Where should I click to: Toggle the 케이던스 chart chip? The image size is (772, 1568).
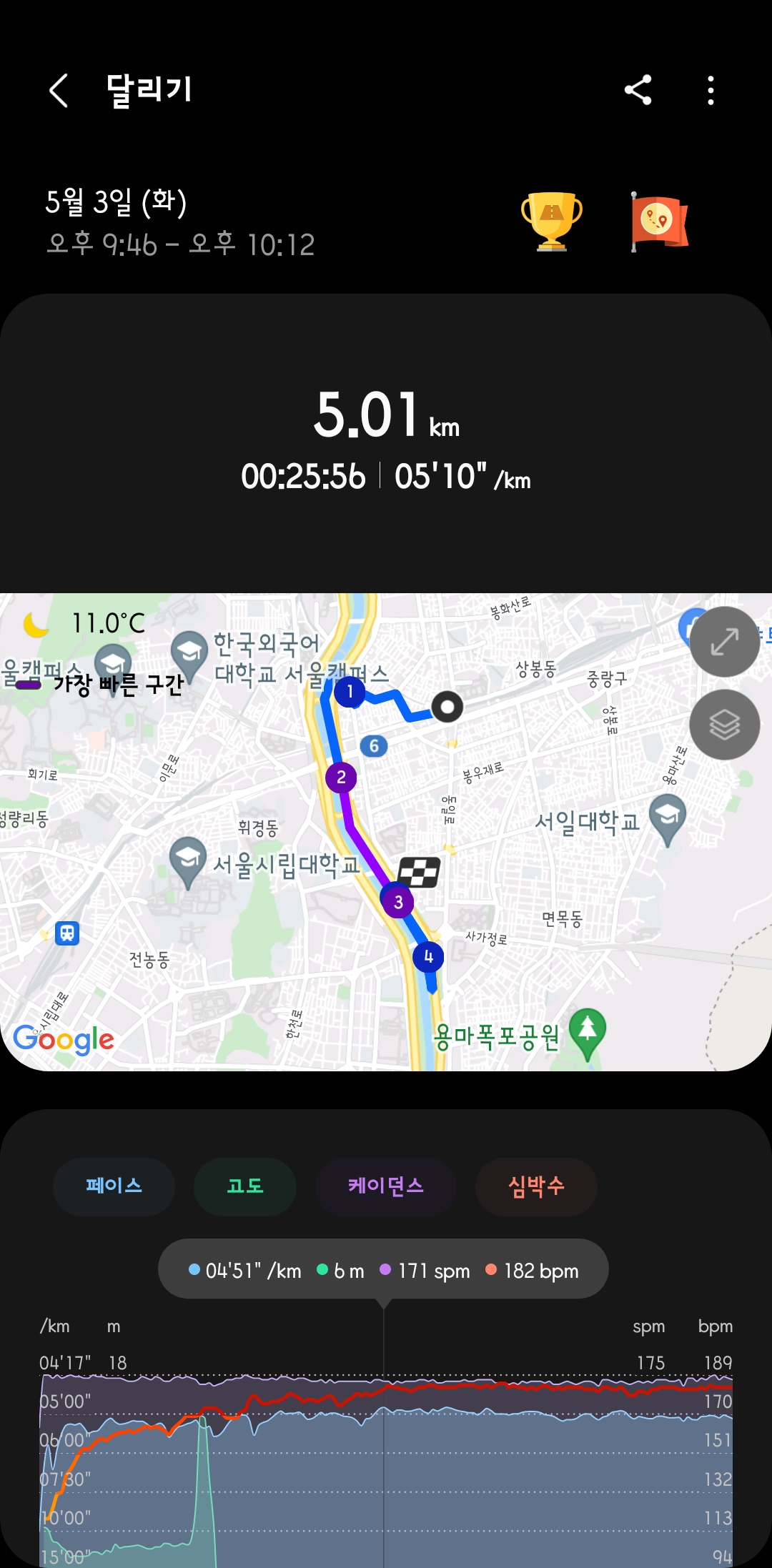point(385,1186)
